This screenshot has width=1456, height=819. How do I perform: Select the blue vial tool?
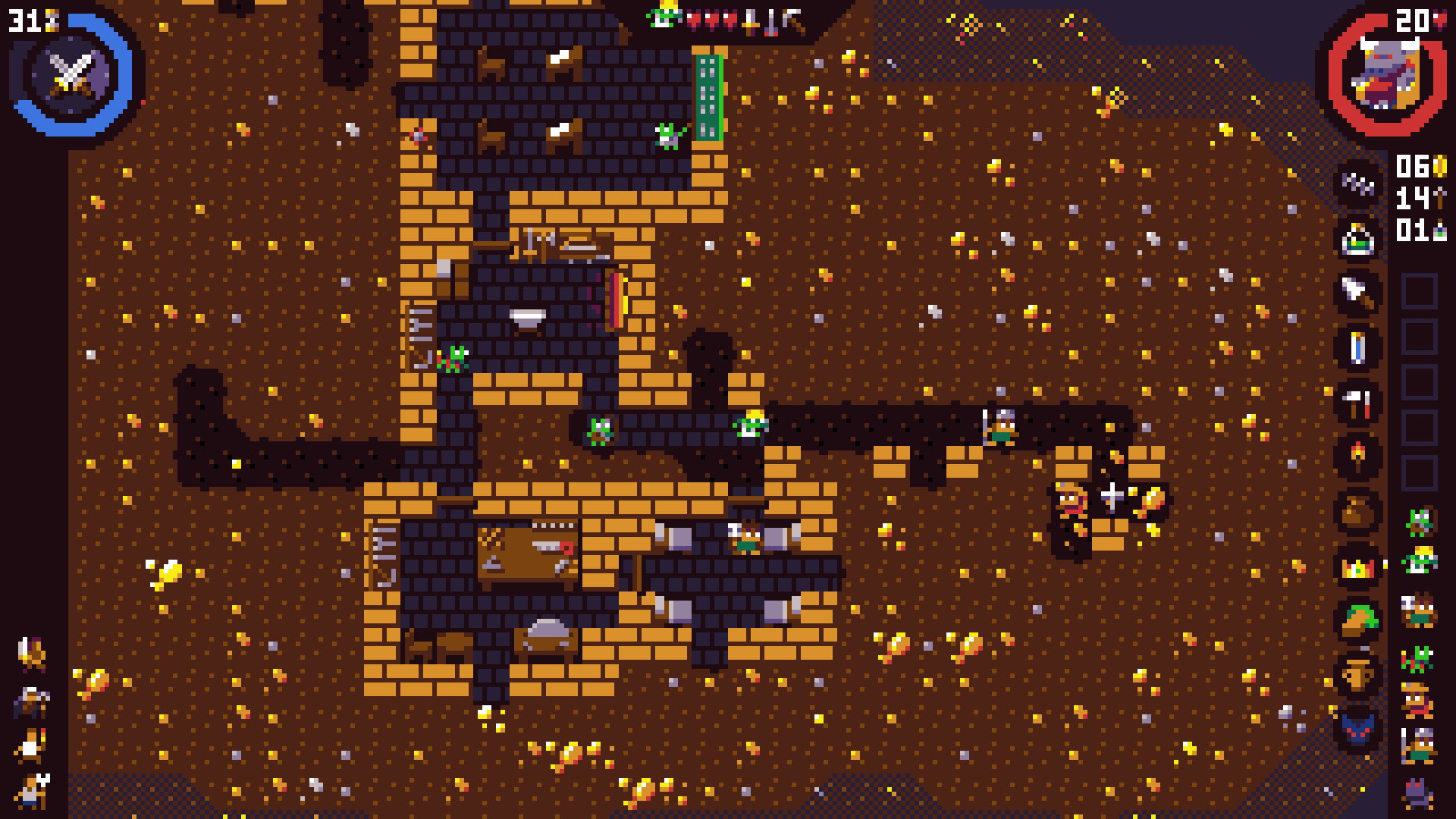coord(1357,348)
